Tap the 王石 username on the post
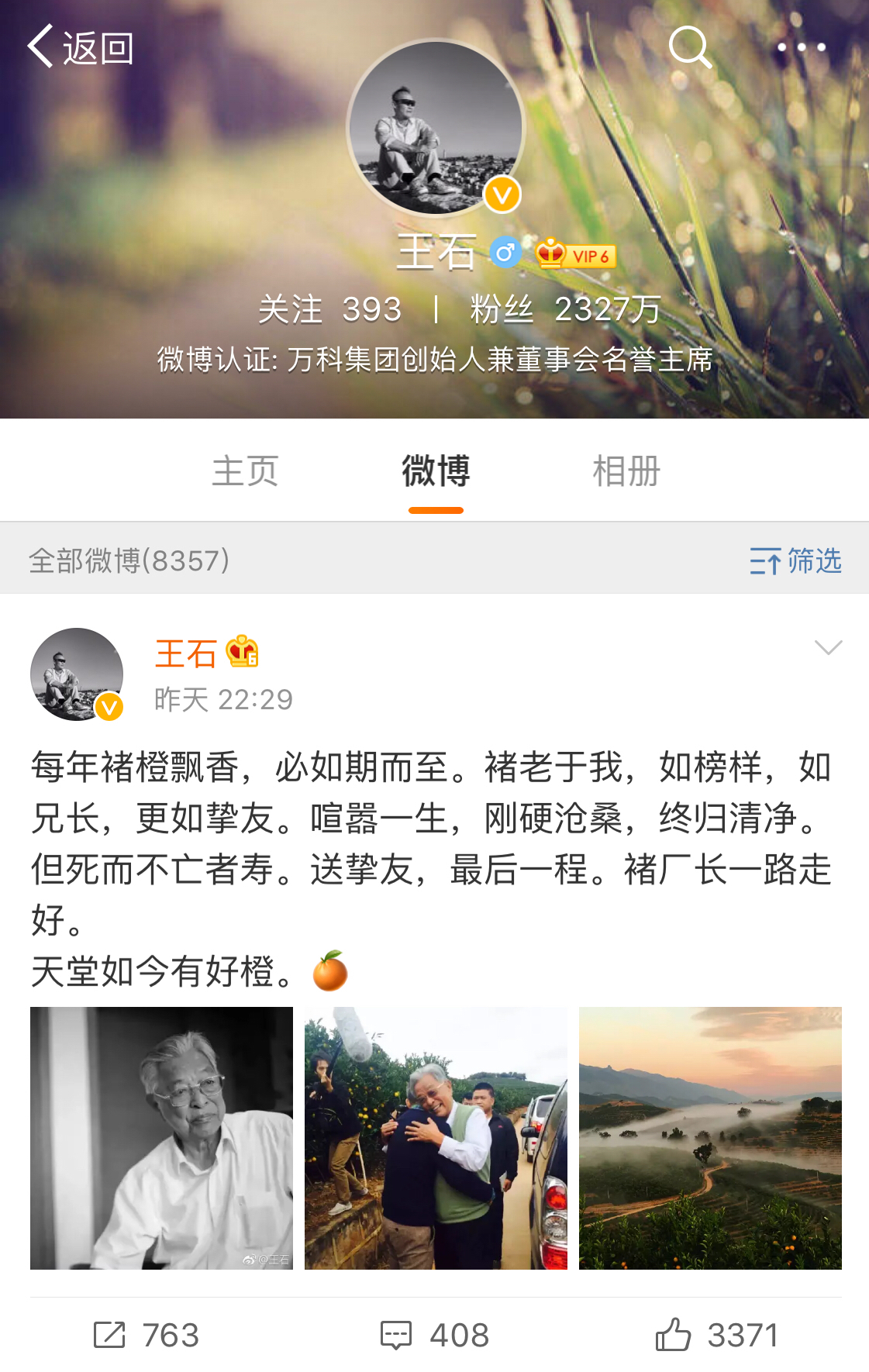This screenshot has width=869, height=1372. pos(186,653)
